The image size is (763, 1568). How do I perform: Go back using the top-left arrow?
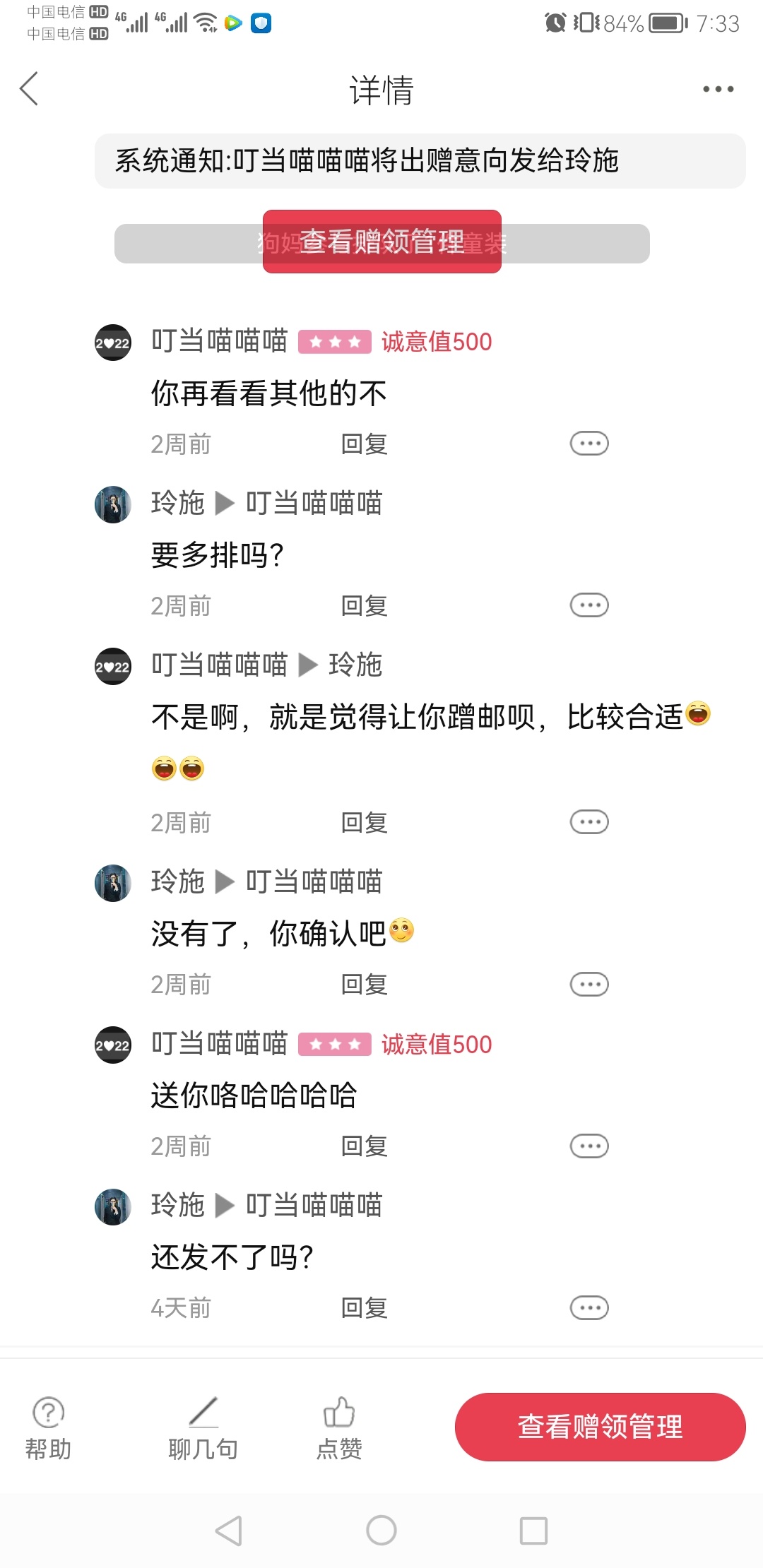tap(30, 89)
